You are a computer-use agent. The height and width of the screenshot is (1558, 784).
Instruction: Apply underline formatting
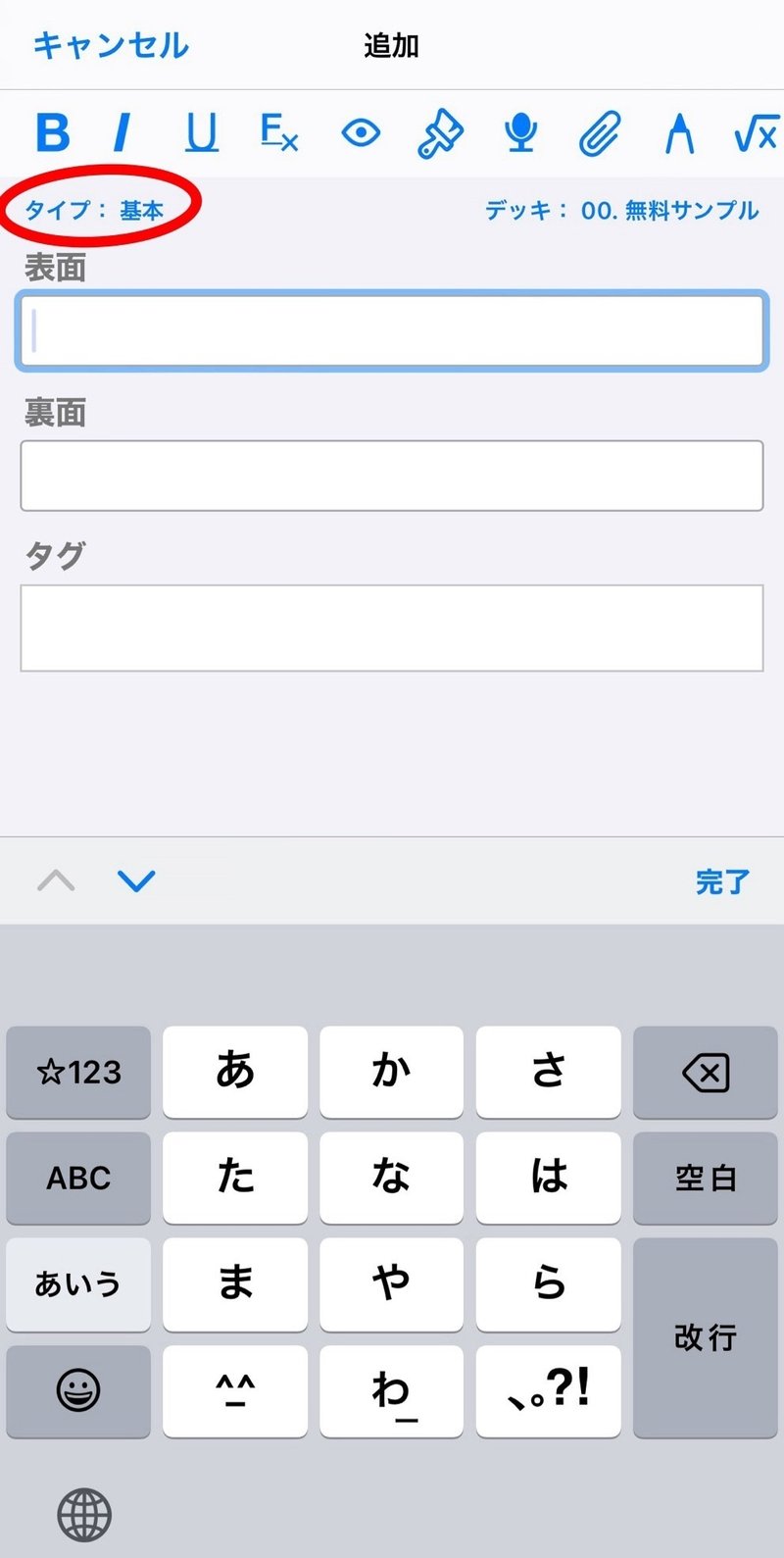click(x=201, y=132)
